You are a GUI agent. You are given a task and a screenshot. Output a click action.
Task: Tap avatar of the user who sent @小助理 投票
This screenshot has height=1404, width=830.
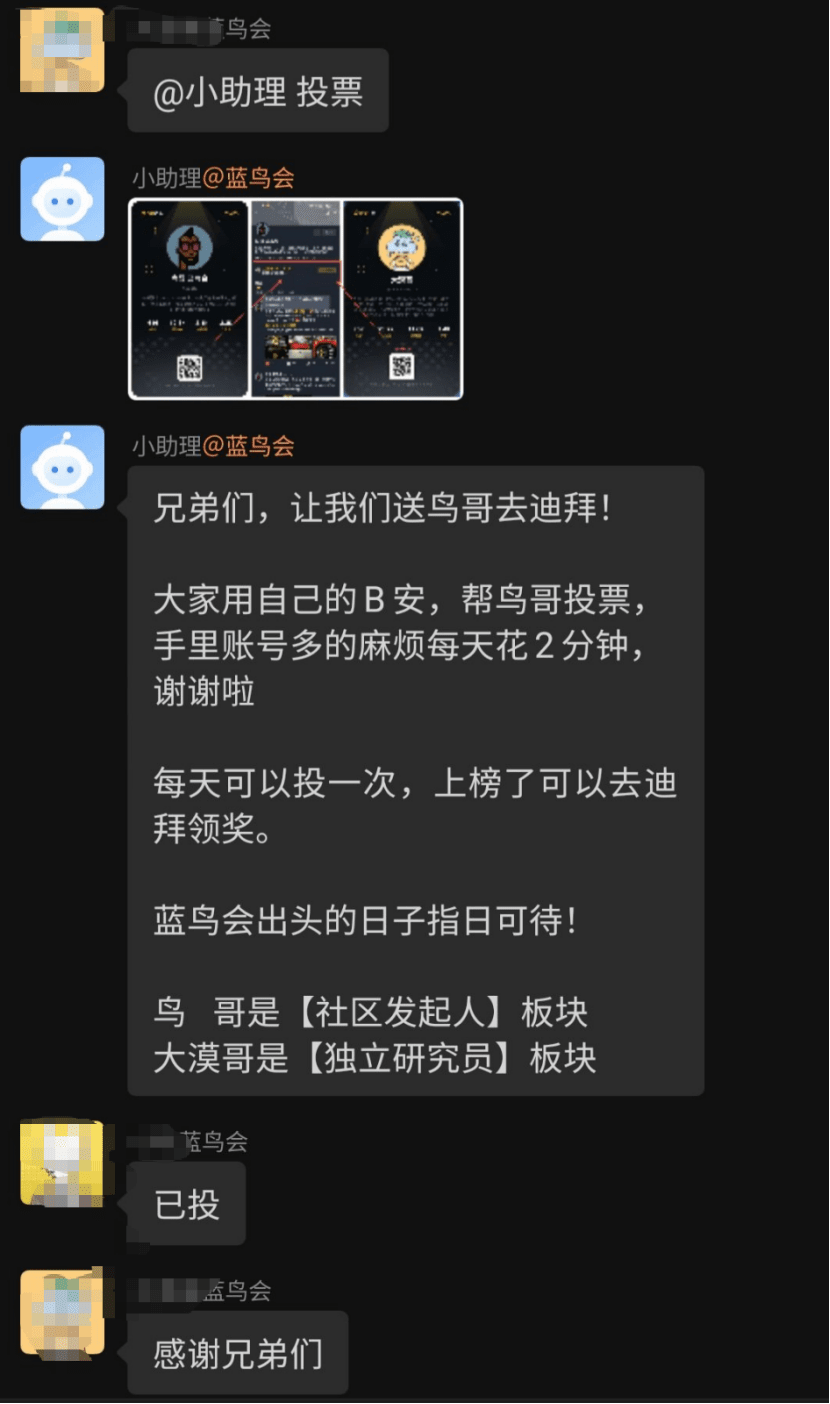(x=62, y=50)
